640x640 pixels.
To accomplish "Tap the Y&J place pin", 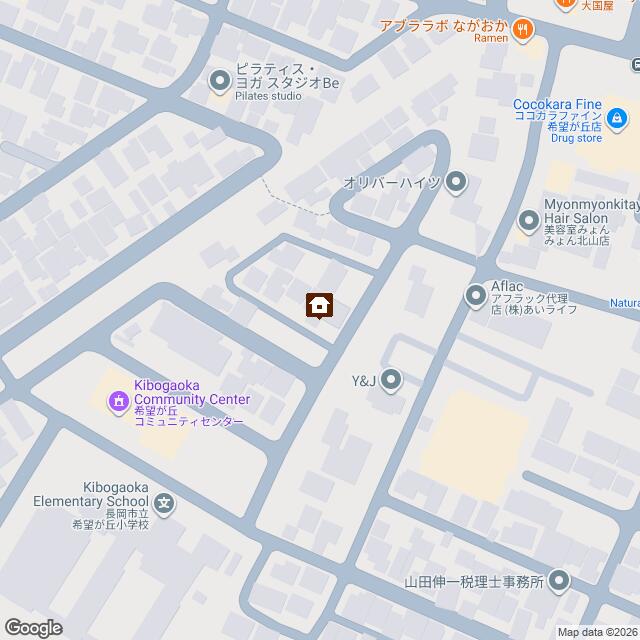I will (391, 379).
